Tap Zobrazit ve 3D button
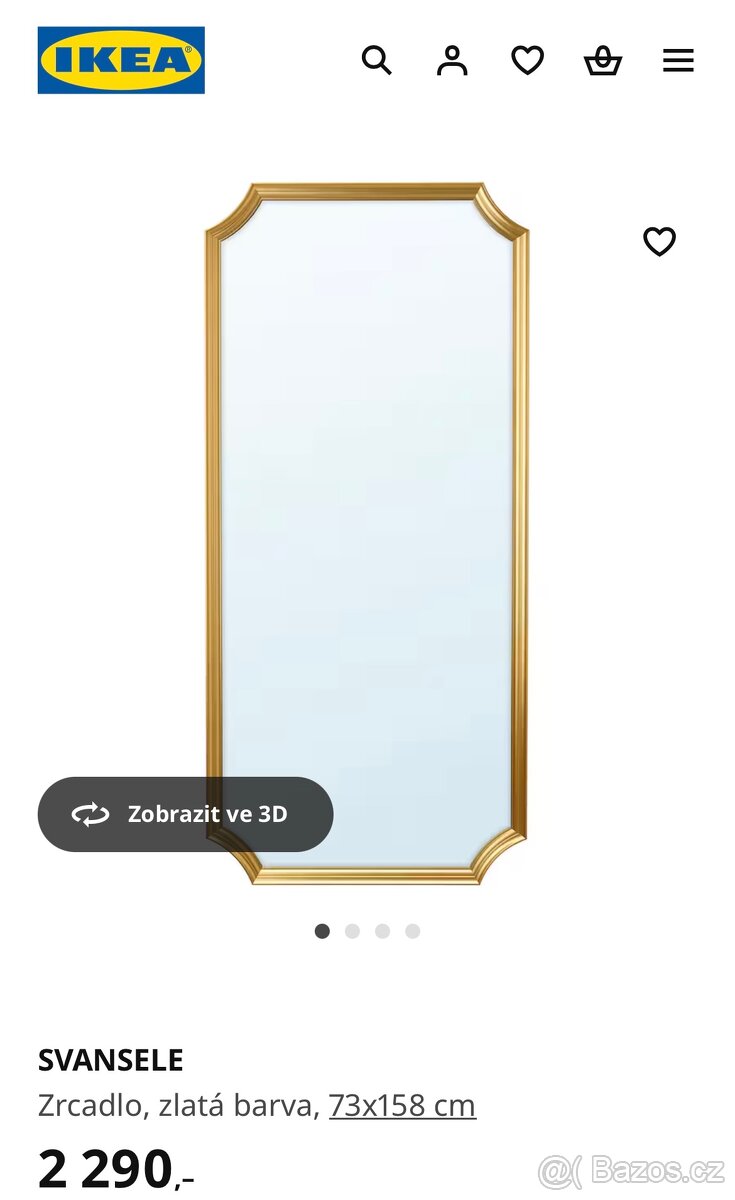The width and height of the screenshot is (735, 1200). 186,814
